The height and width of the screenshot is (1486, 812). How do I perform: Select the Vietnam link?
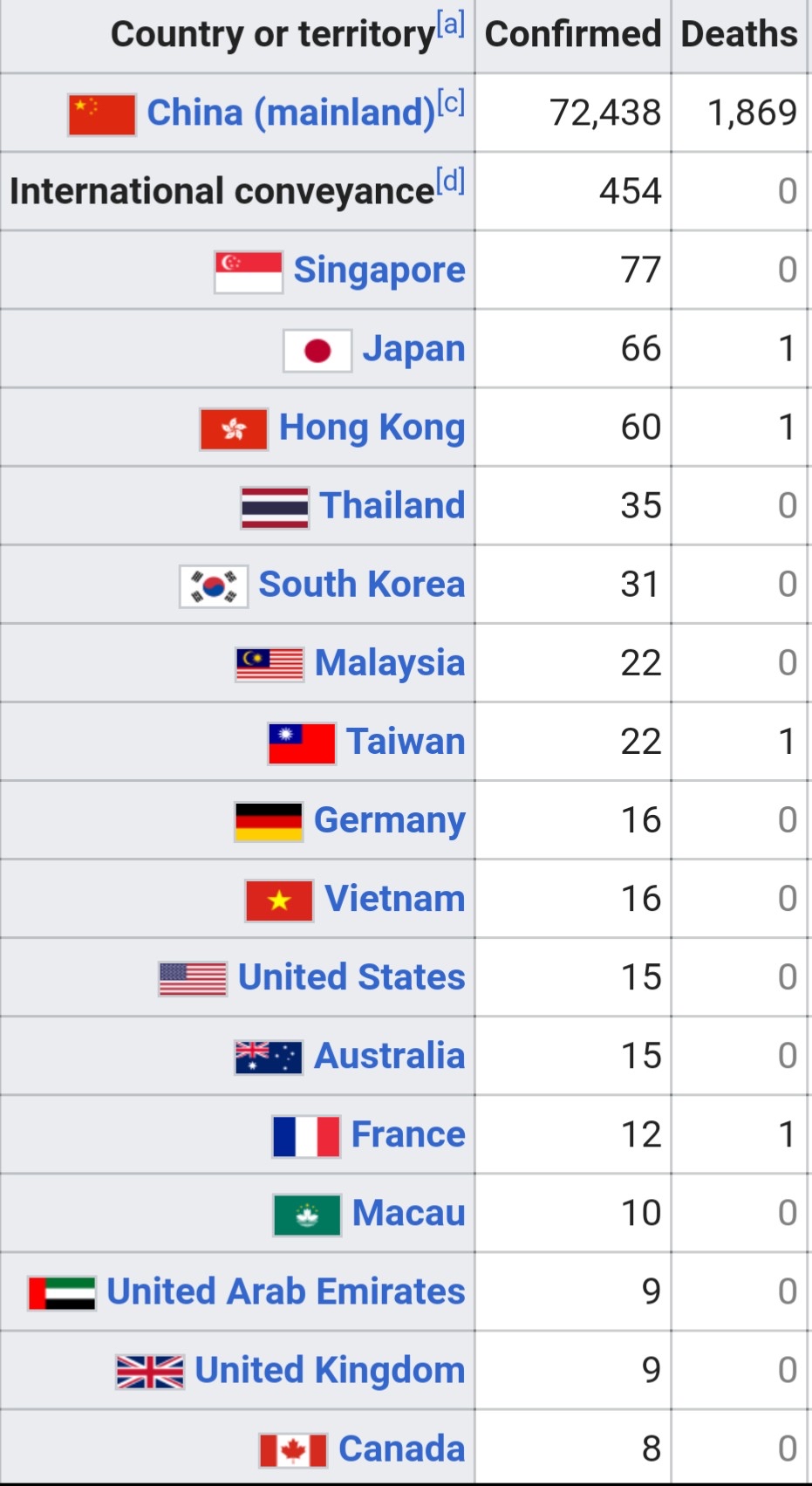point(395,899)
